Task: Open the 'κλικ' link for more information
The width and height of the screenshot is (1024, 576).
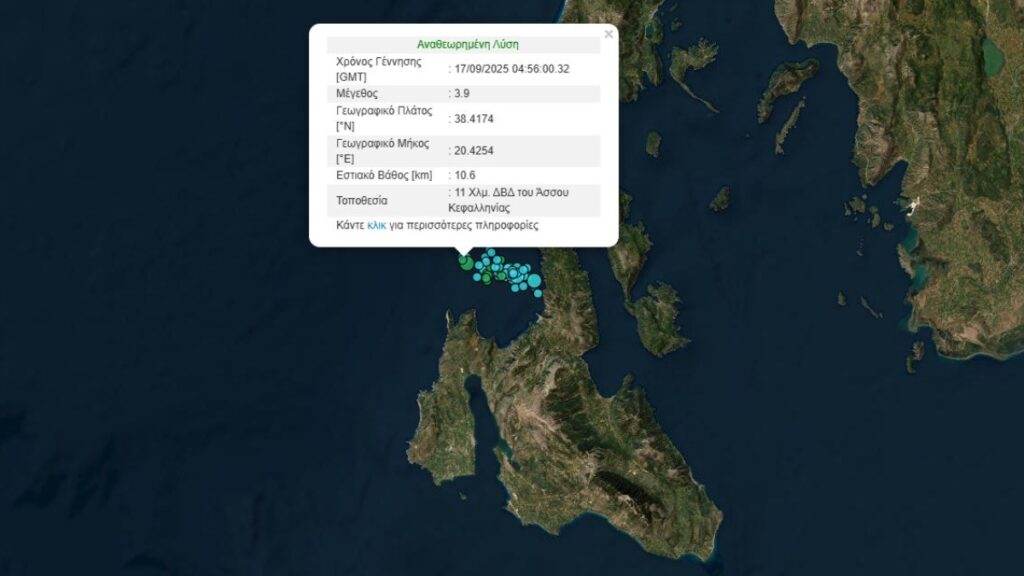Action: pyautogui.click(x=377, y=226)
